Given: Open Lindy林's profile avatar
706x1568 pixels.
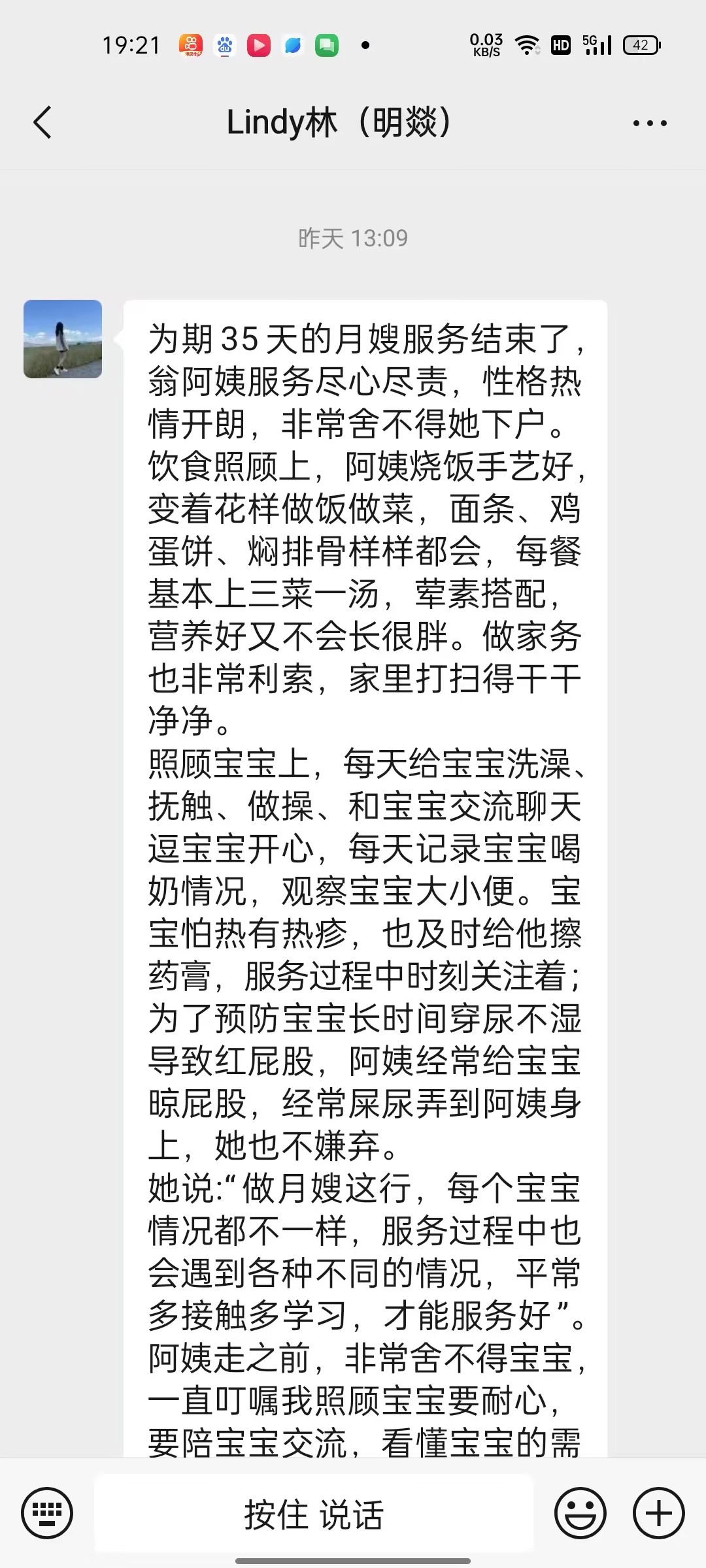Looking at the screenshot, I should 63,339.
